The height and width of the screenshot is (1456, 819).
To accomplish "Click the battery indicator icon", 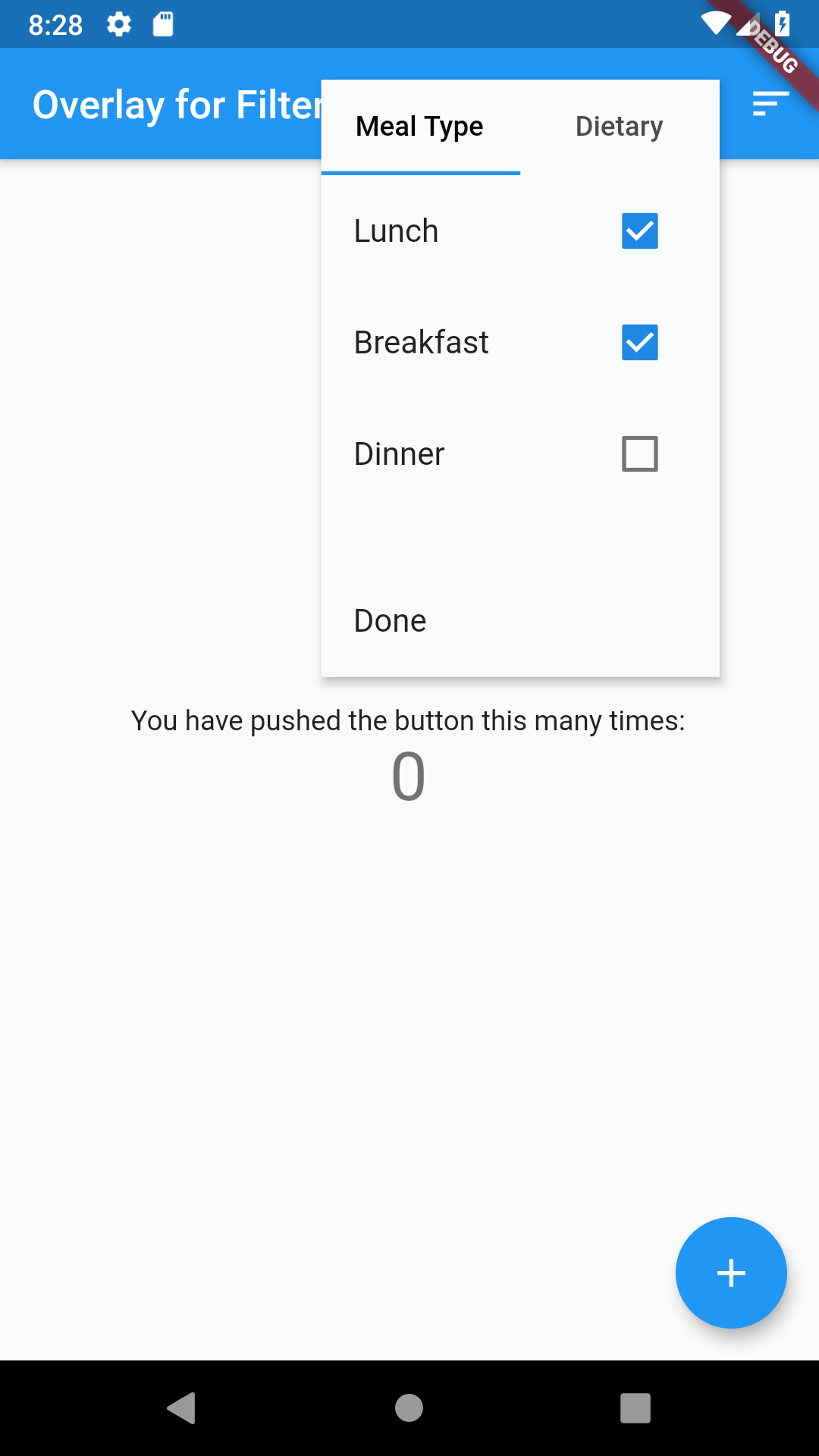I will coord(782,24).
